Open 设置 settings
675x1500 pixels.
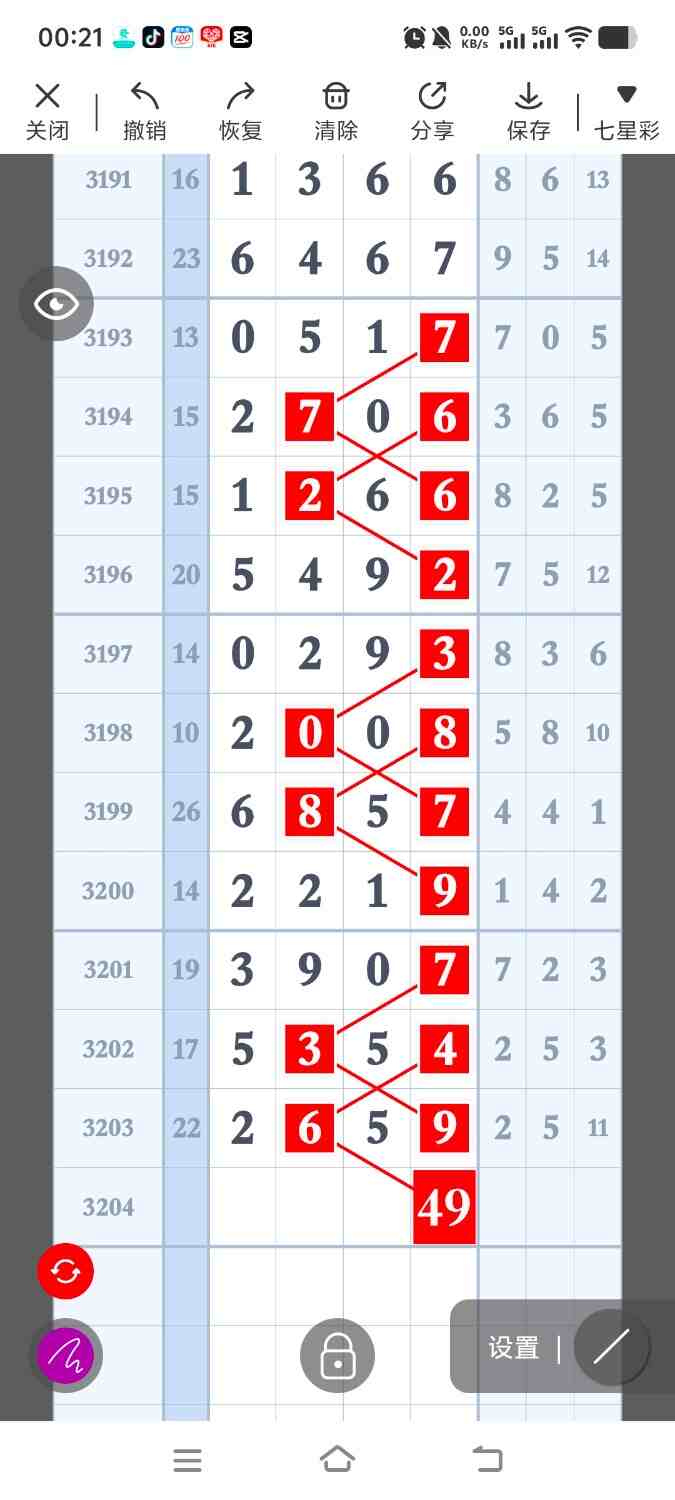click(x=514, y=1348)
